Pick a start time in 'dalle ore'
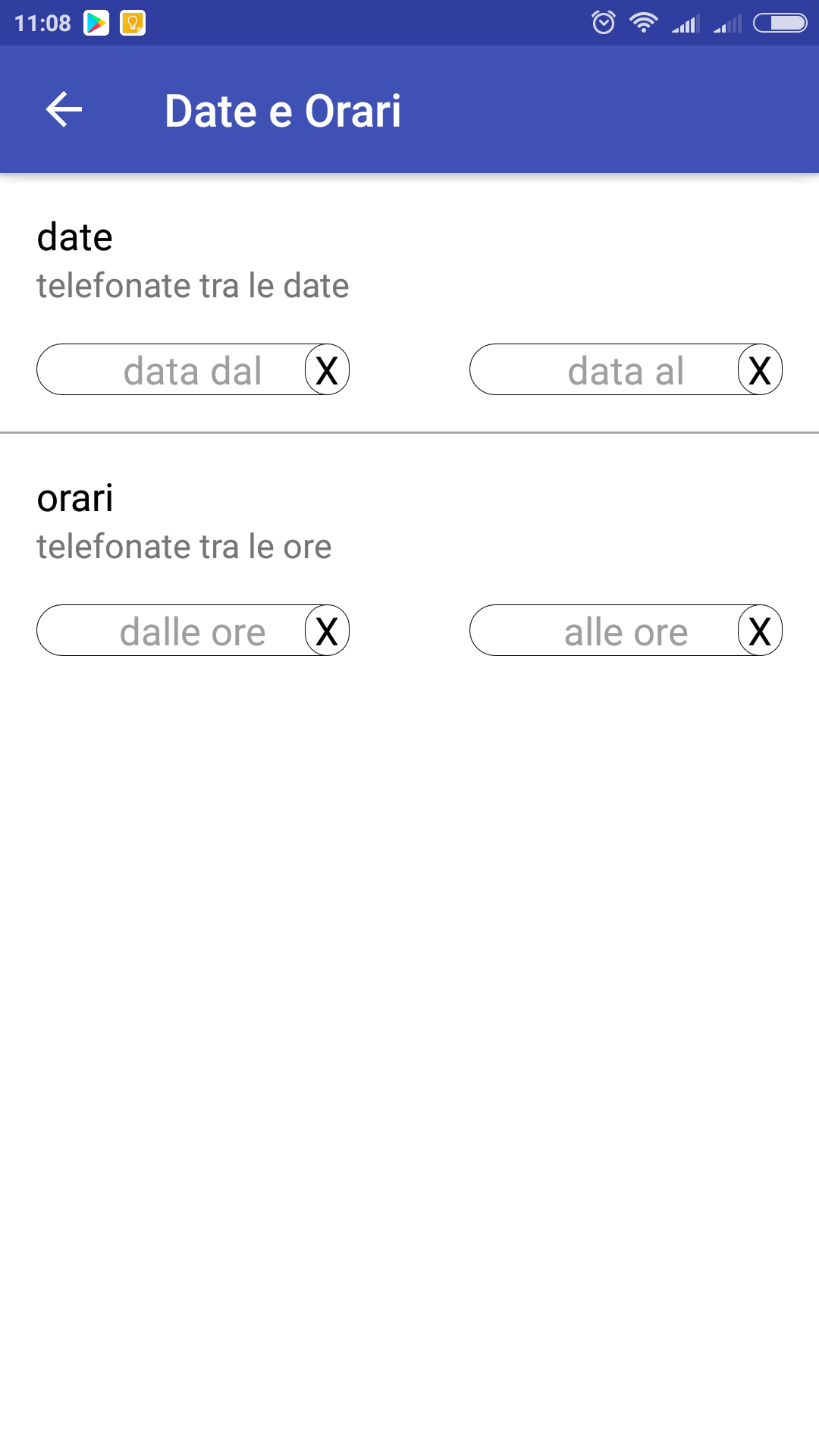Screen dimensions: 819x1456 171,630
